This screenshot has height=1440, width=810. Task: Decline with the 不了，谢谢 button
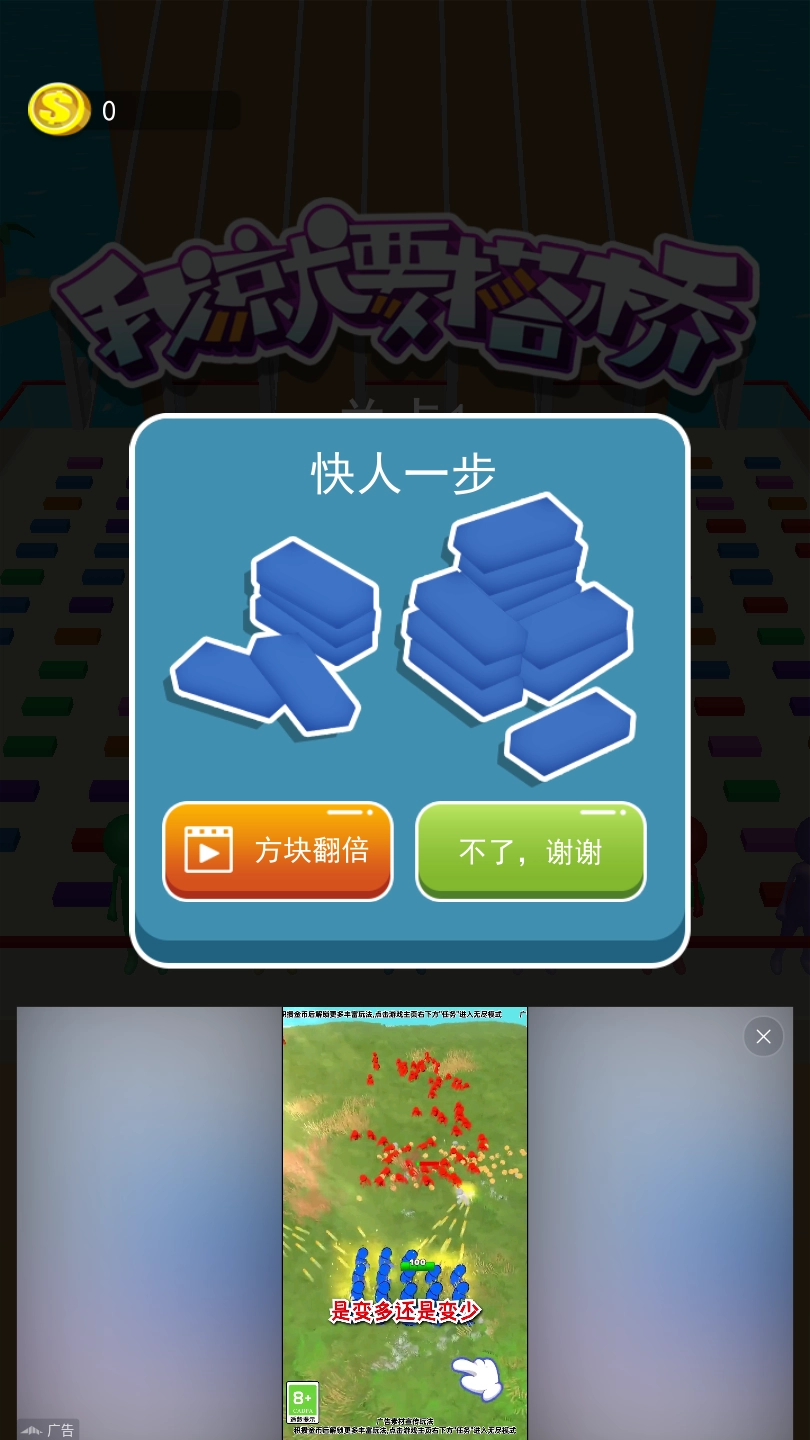pos(530,851)
